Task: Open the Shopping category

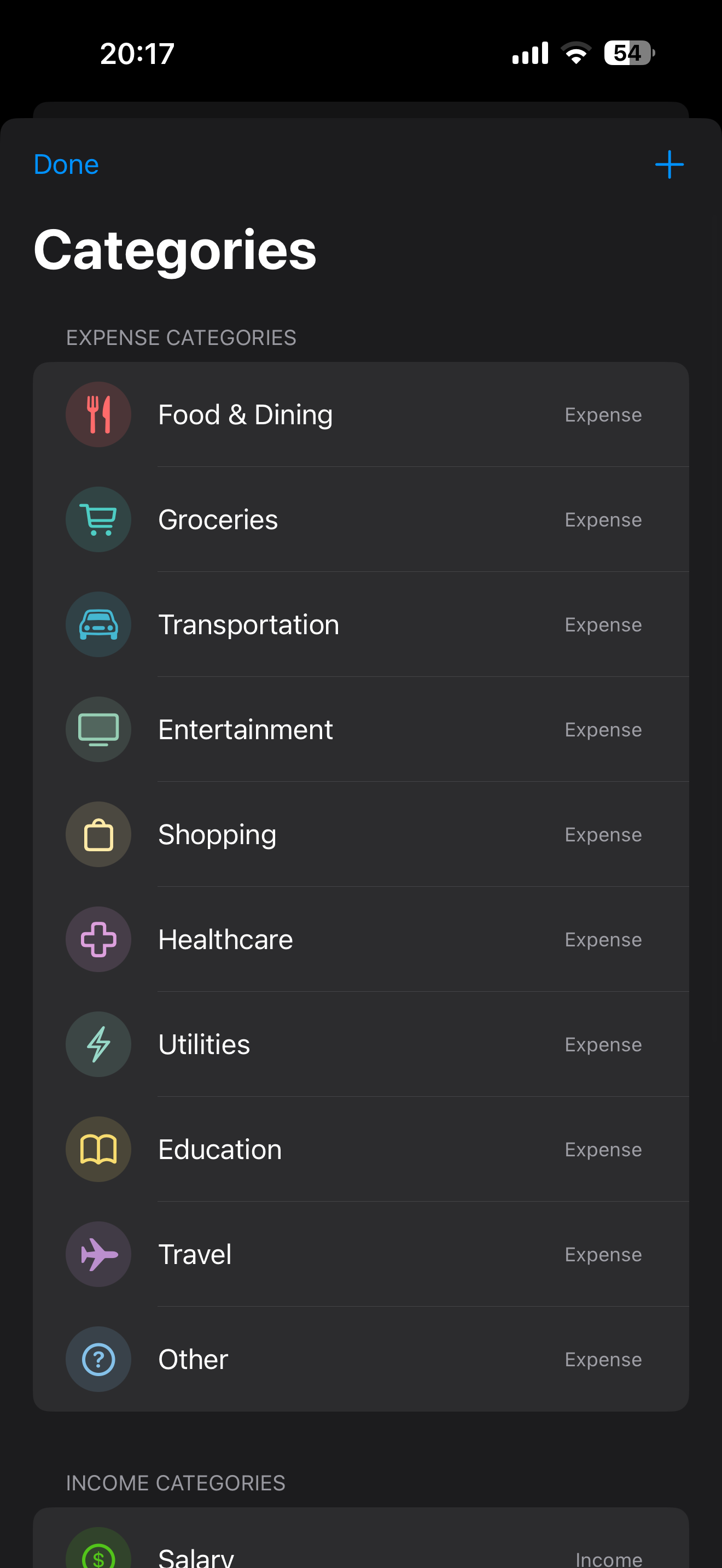Action: click(x=360, y=834)
